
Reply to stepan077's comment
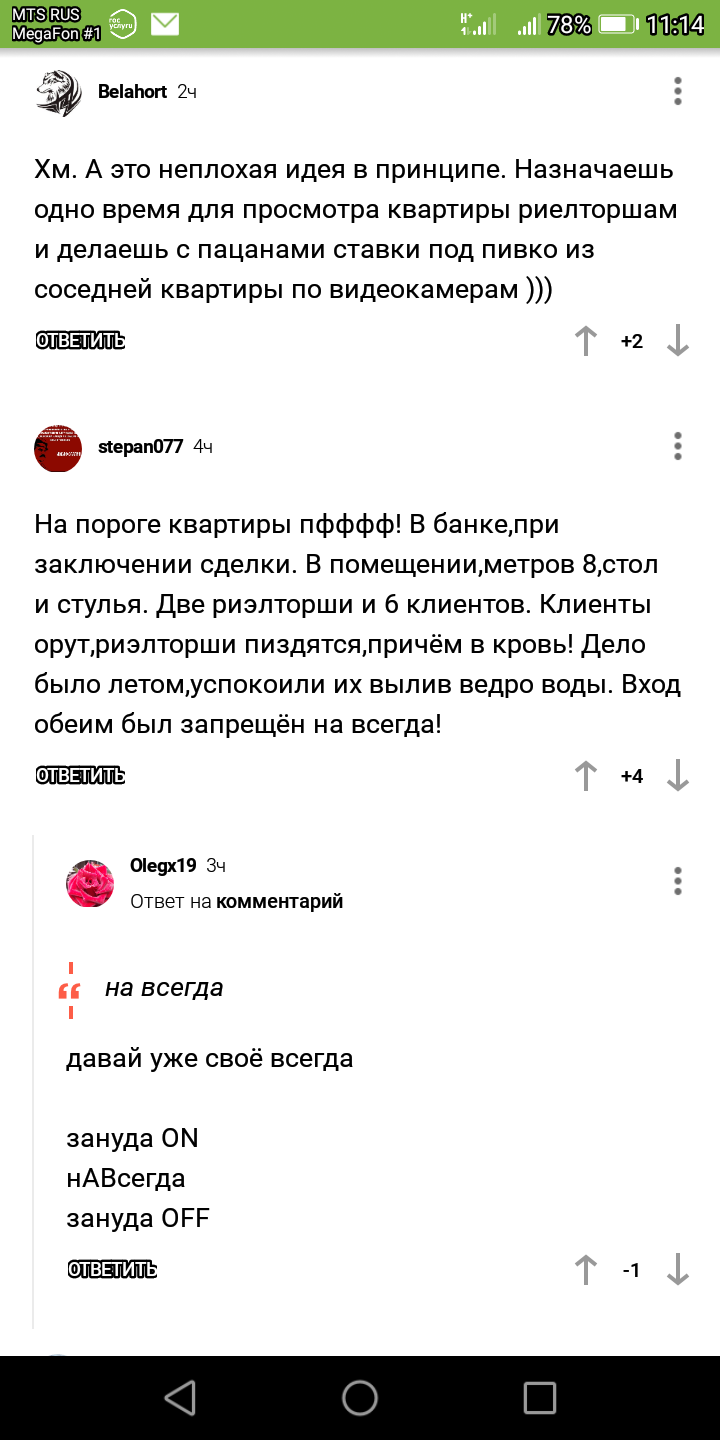(x=80, y=775)
